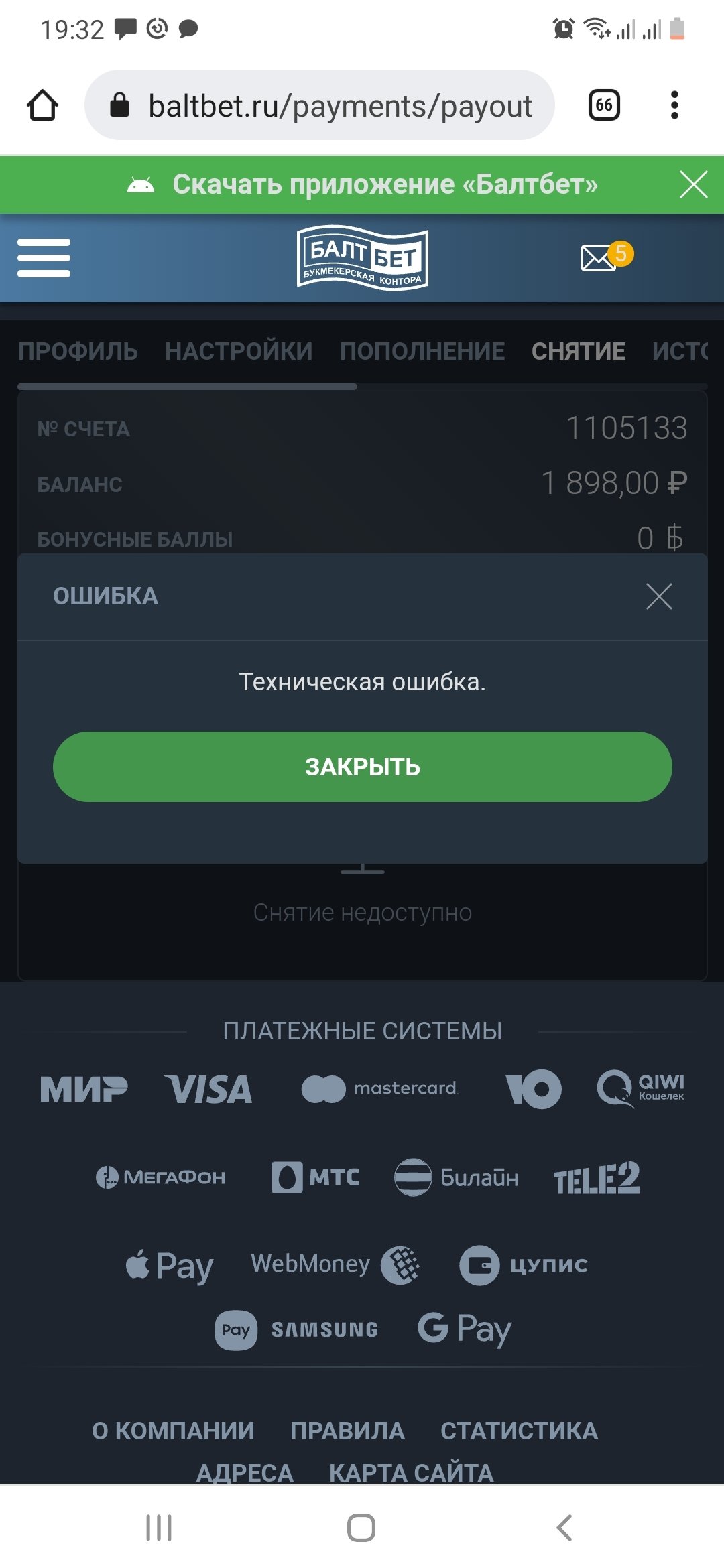This screenshot has width=724, height=1568.
Task: Close the Ошибка dialog via X icon
Action: [659, 596]
